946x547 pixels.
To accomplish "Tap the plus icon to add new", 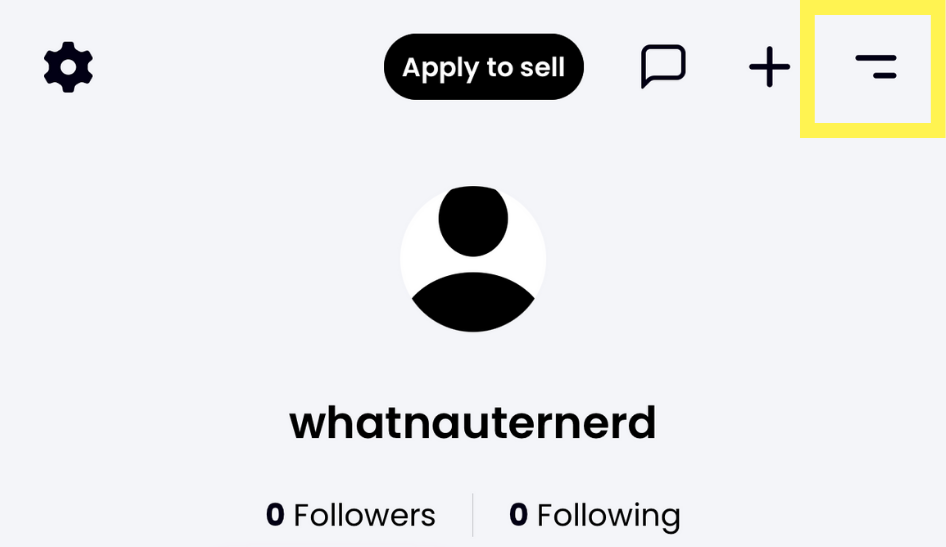I will pyautogui.click(x=769, y=68).
